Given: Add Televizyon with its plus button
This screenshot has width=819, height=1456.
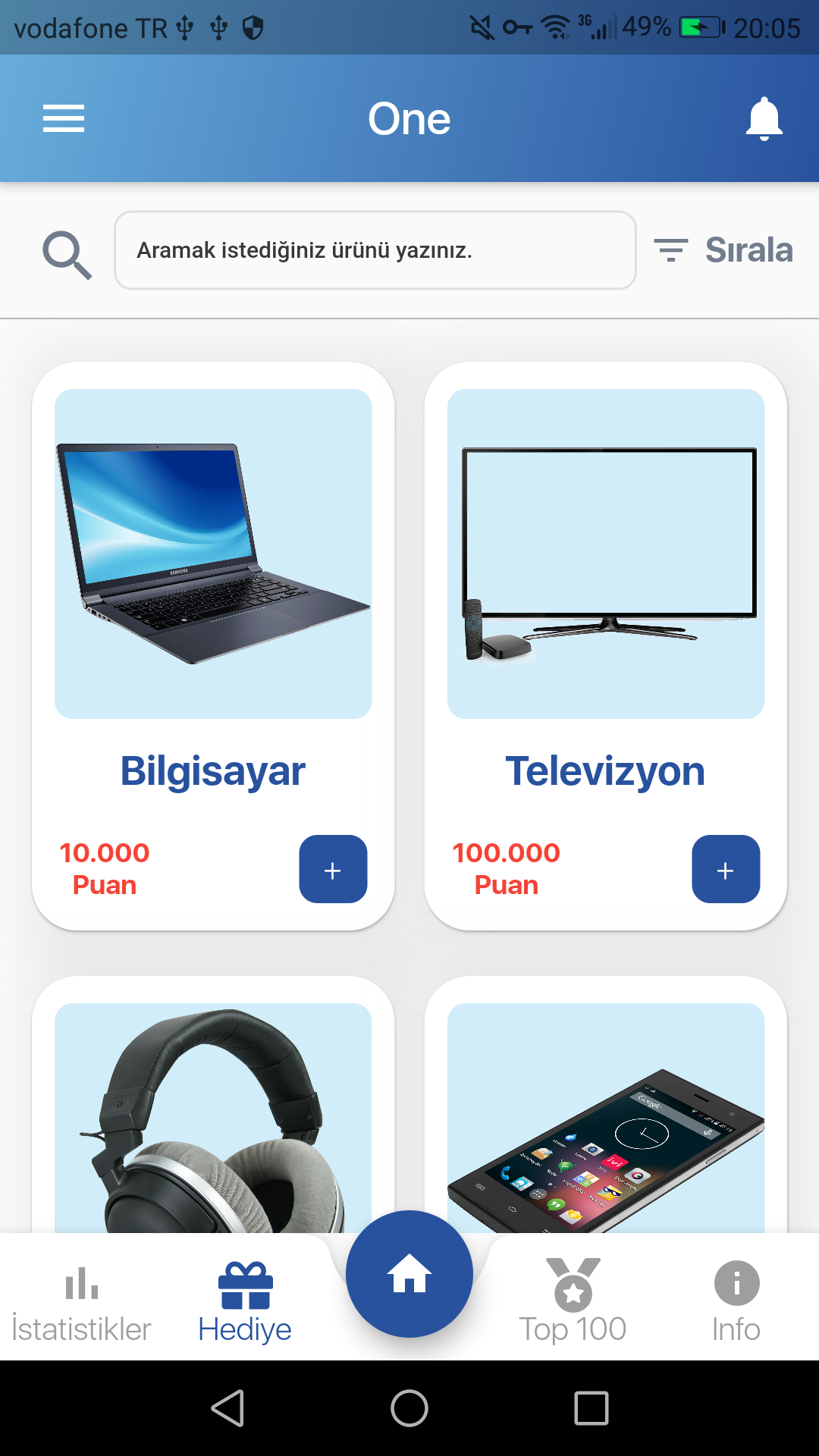Looking at the screenshot, I should [x=726, y=870].
